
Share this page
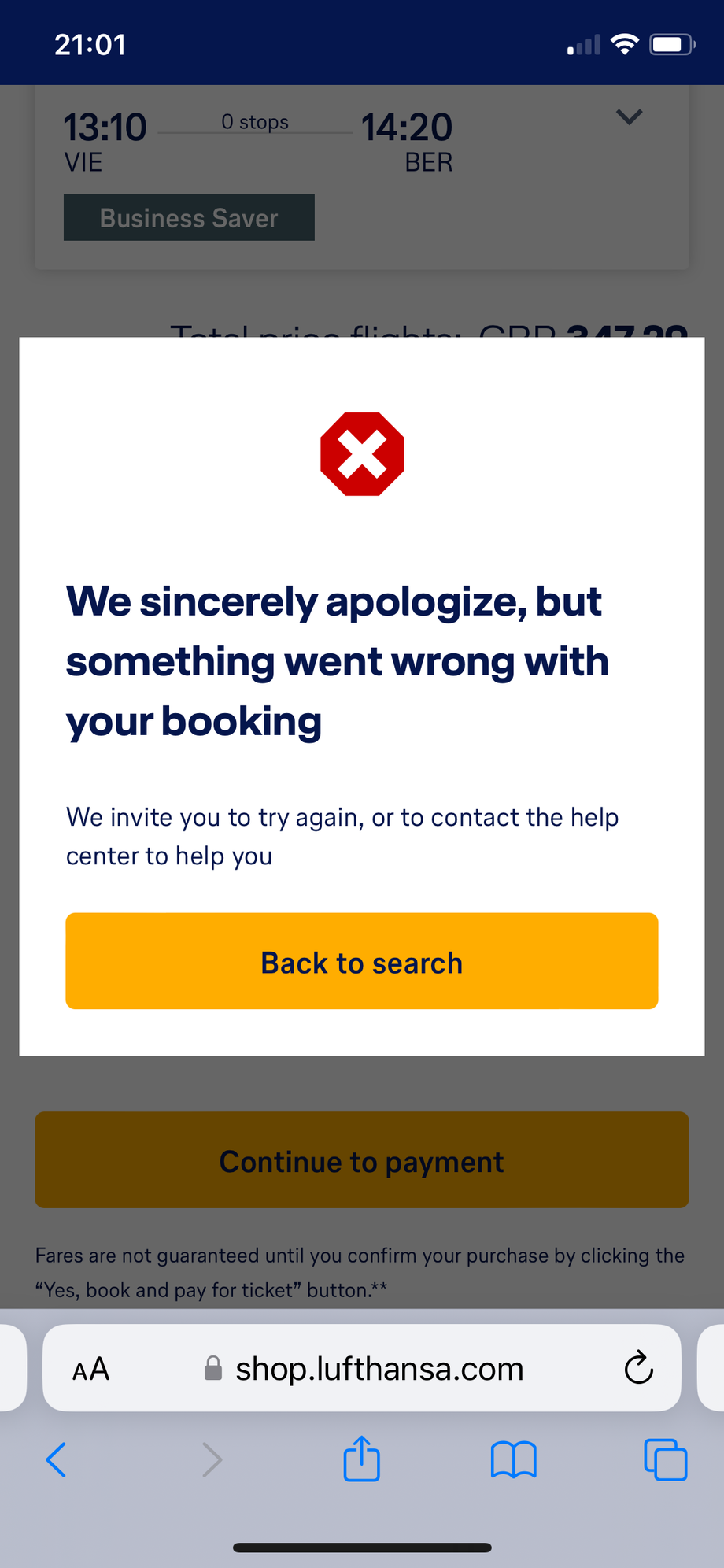(361, 1459)
